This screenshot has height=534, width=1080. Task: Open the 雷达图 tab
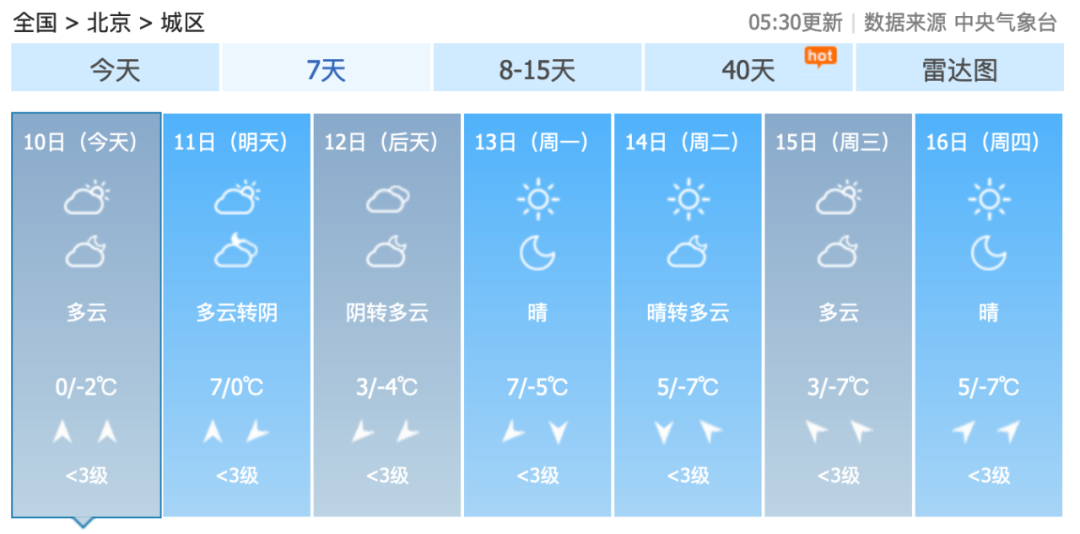pos(959,69)
